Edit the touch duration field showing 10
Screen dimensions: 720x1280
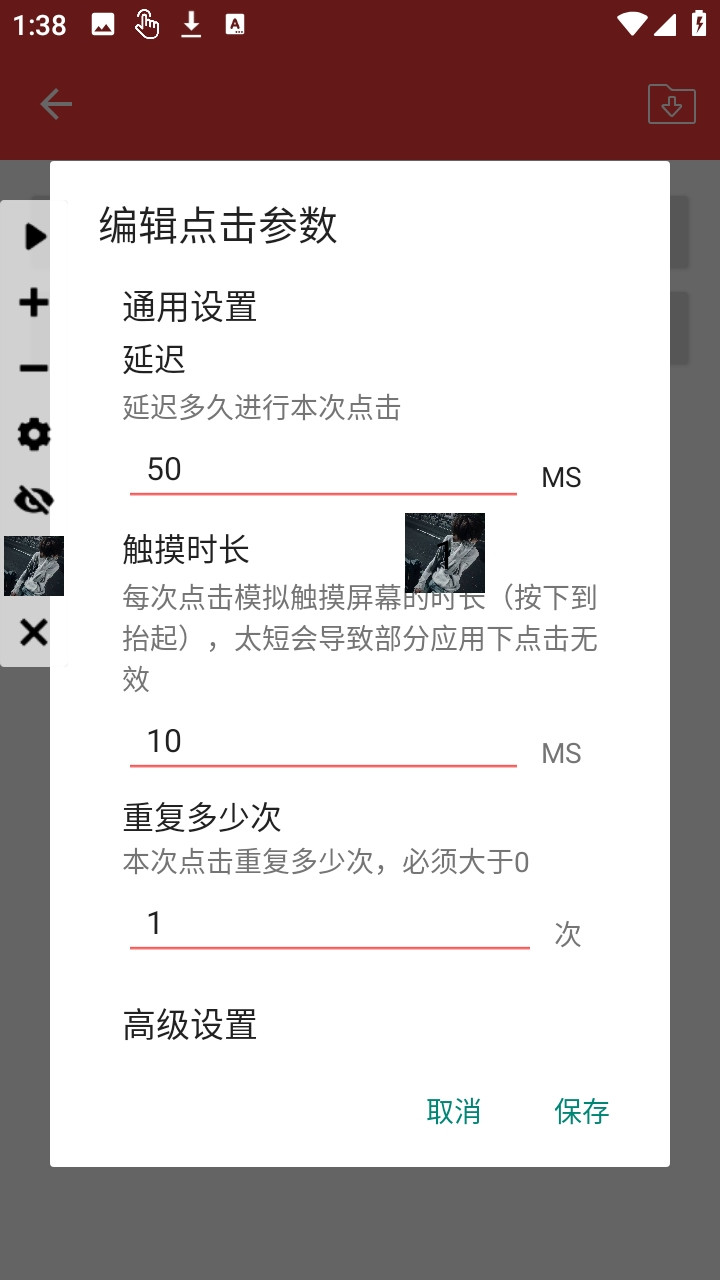(x=320, y=741)
